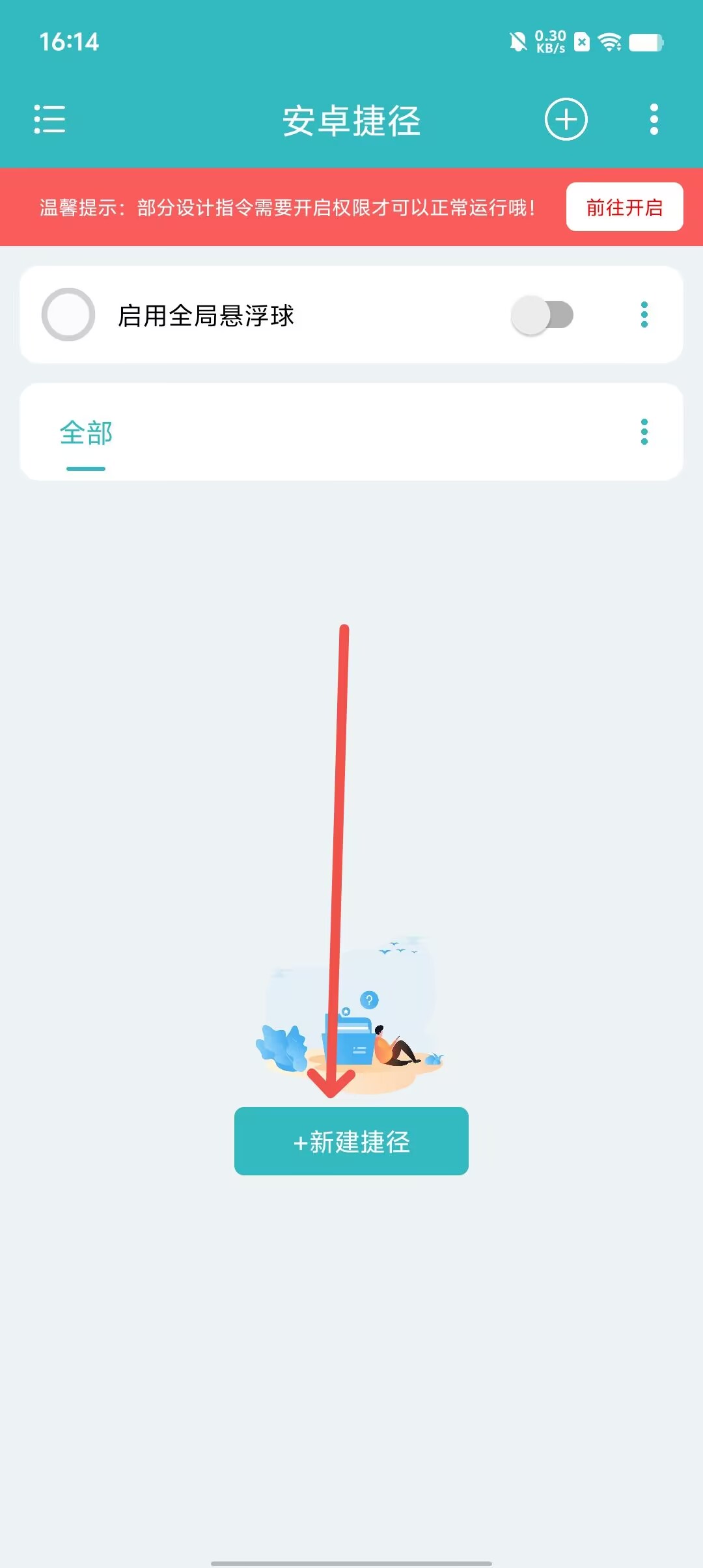This screenshot has width=703, height=1568.
Task: Tap the circled plus icon in app bar
Action: [566, 119]
